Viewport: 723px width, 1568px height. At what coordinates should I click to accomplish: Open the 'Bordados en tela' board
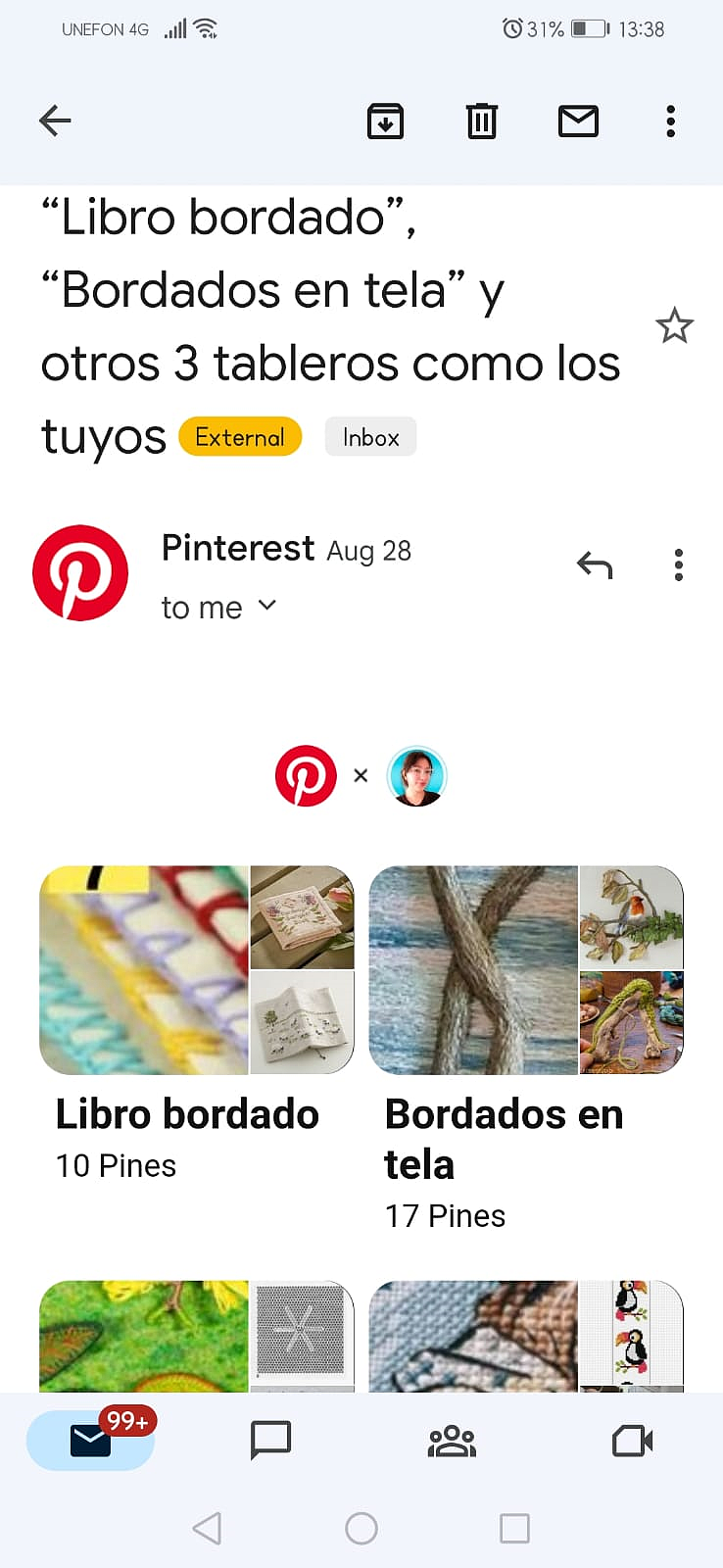coord(504,1137)
